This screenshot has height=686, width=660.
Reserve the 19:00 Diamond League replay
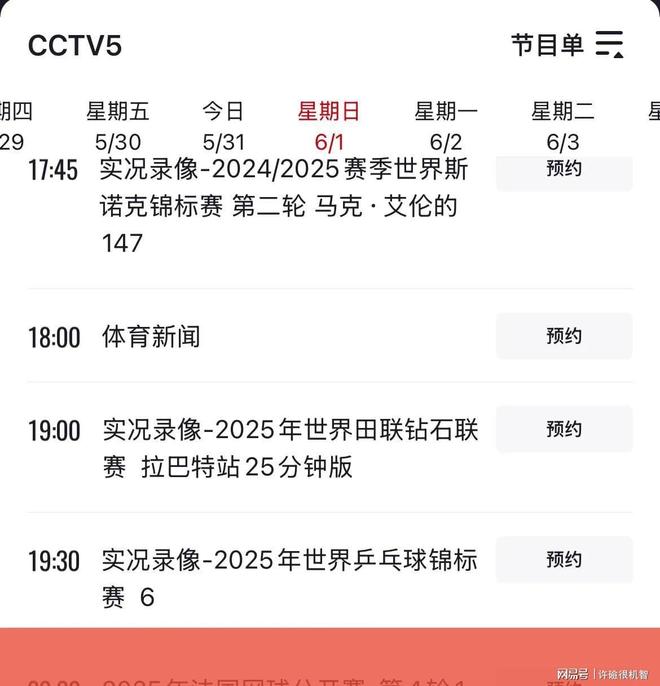coord(564,429)
